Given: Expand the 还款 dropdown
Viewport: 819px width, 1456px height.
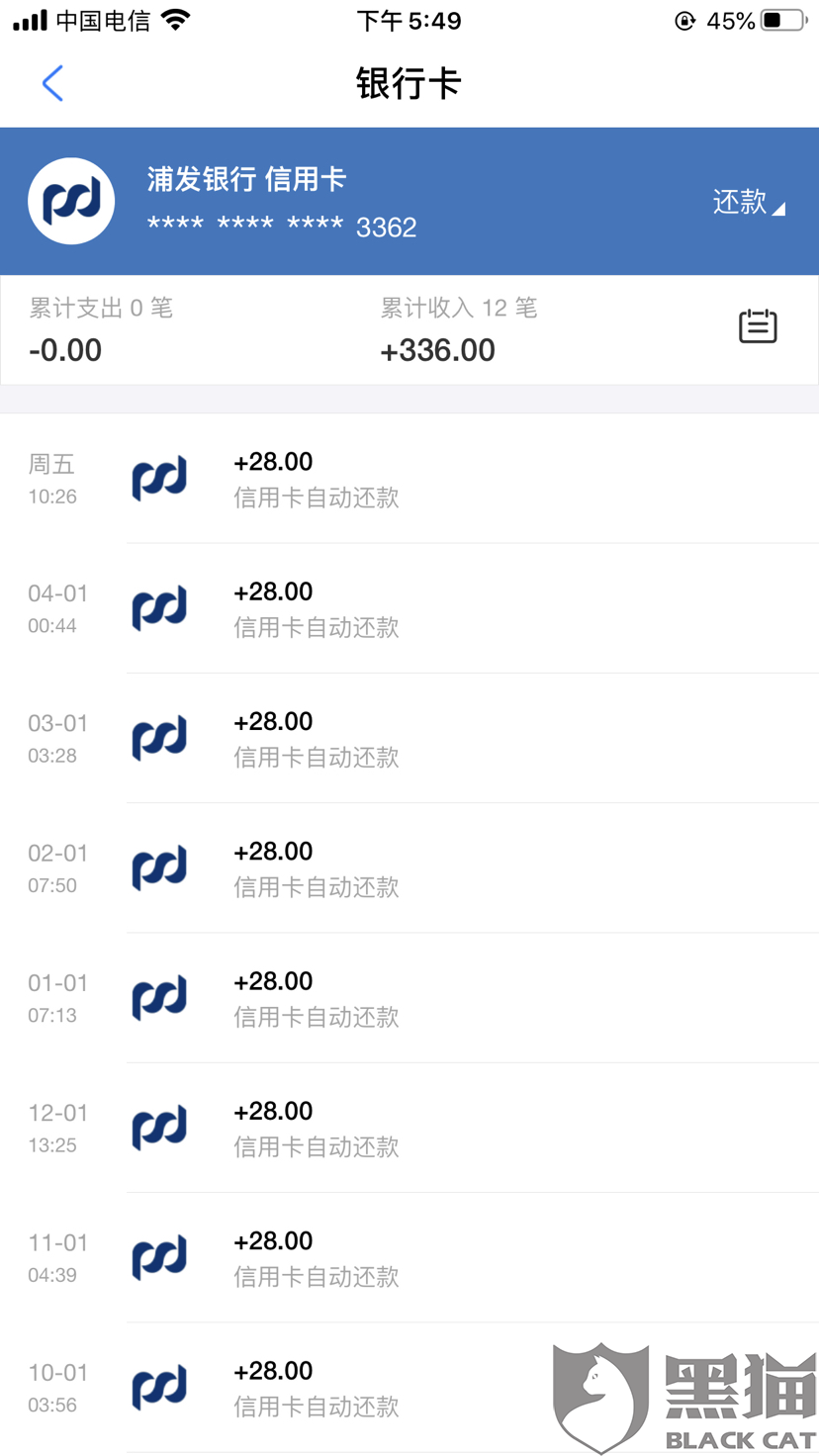Looking at the screenshot, I should point(748,202).
